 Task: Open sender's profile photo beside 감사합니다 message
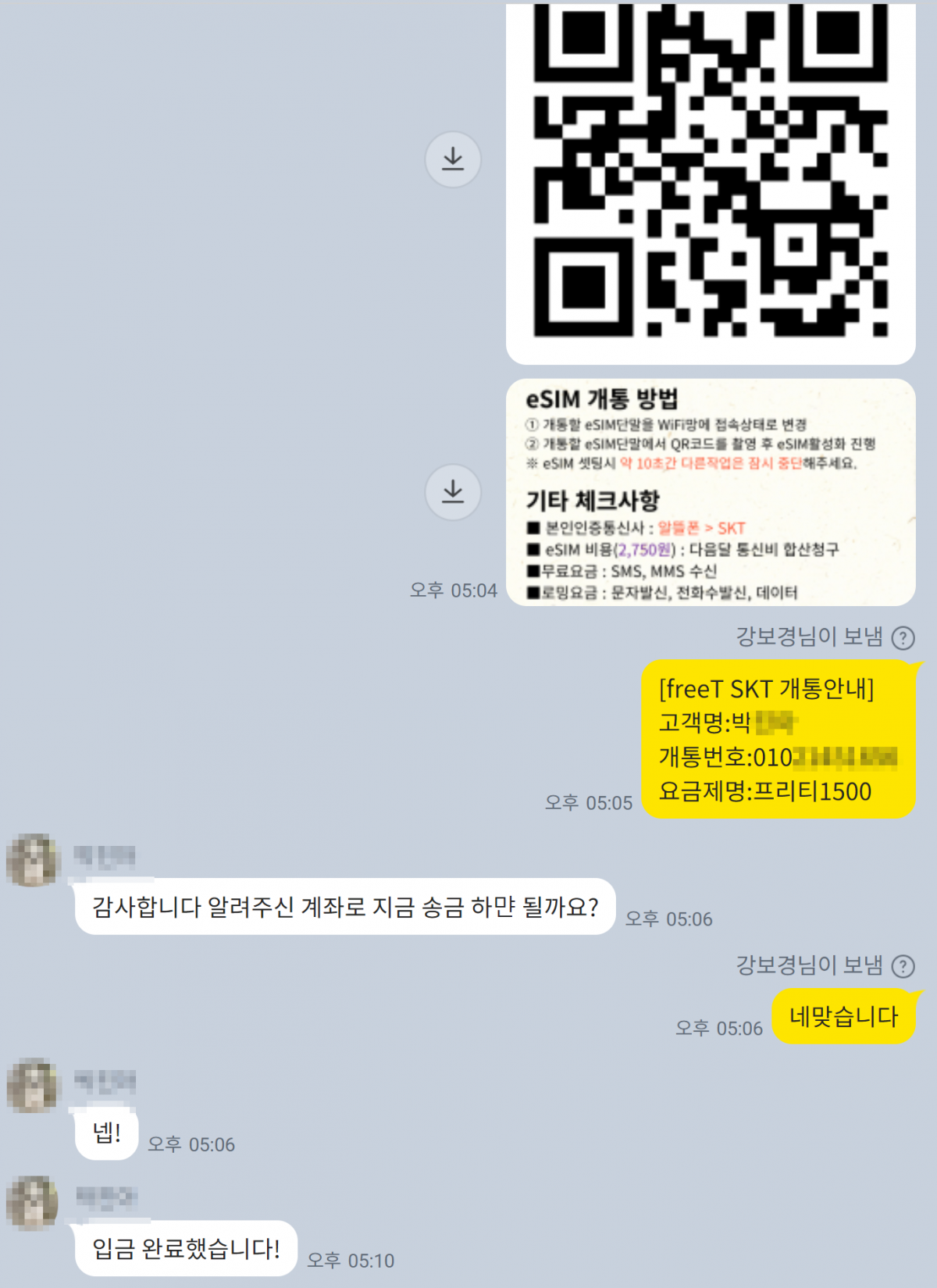pos(34,860)
